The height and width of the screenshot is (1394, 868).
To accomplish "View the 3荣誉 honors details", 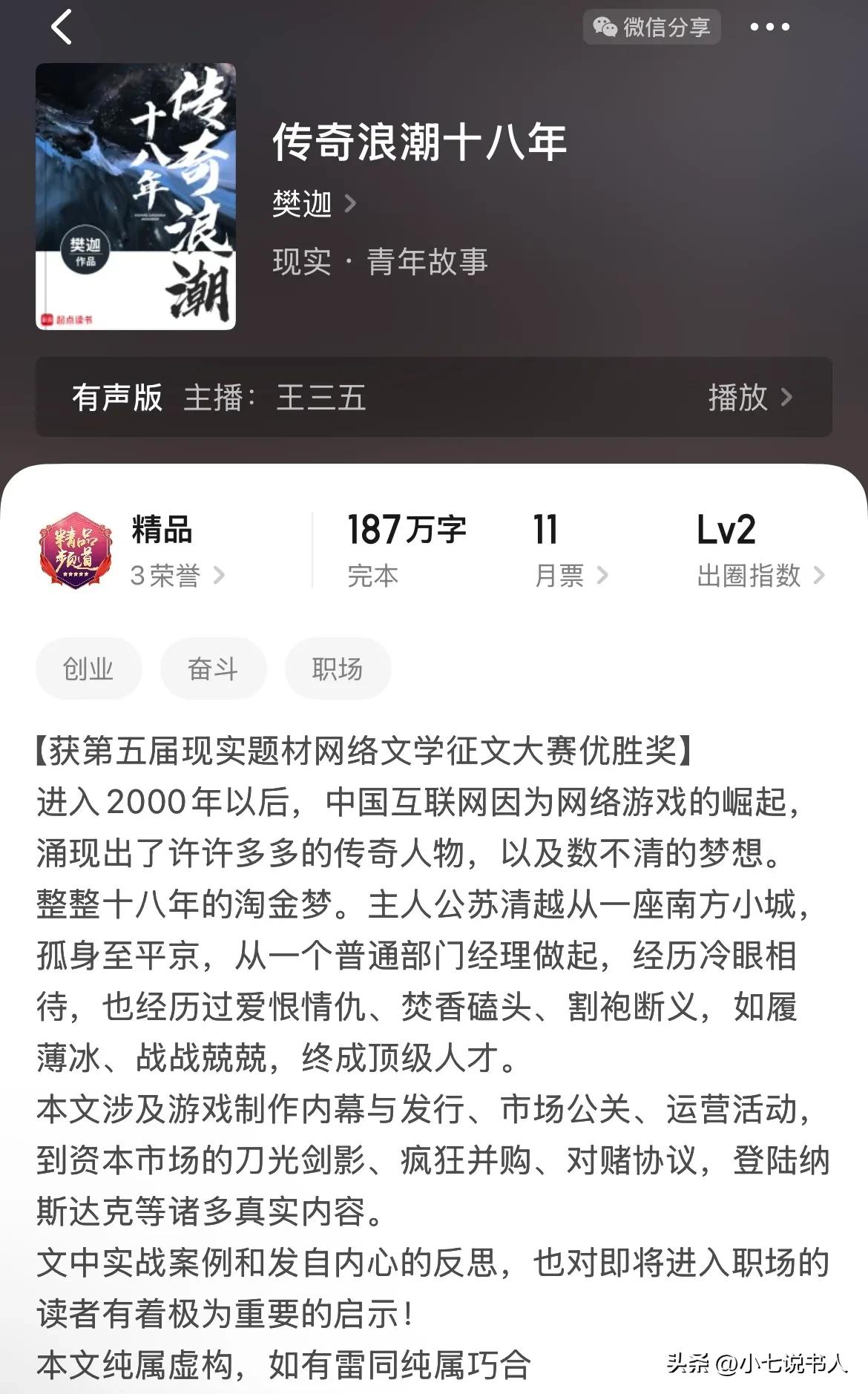I will 177,576.
